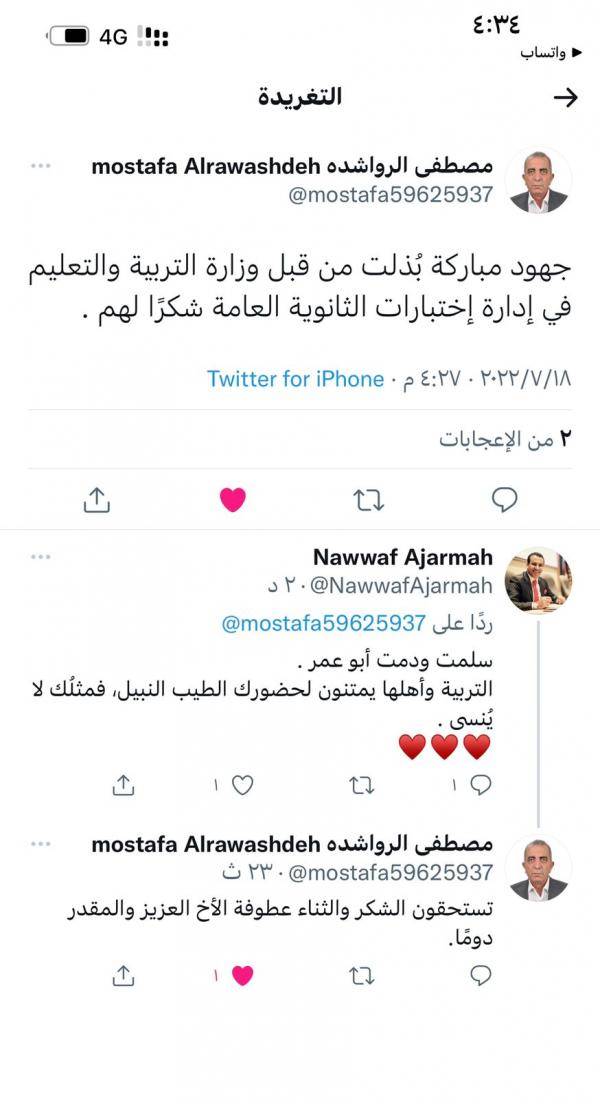This screenshot has height=1104, width=600.
Task: Unlike mostafa's last reply
Action: (242, 975)
